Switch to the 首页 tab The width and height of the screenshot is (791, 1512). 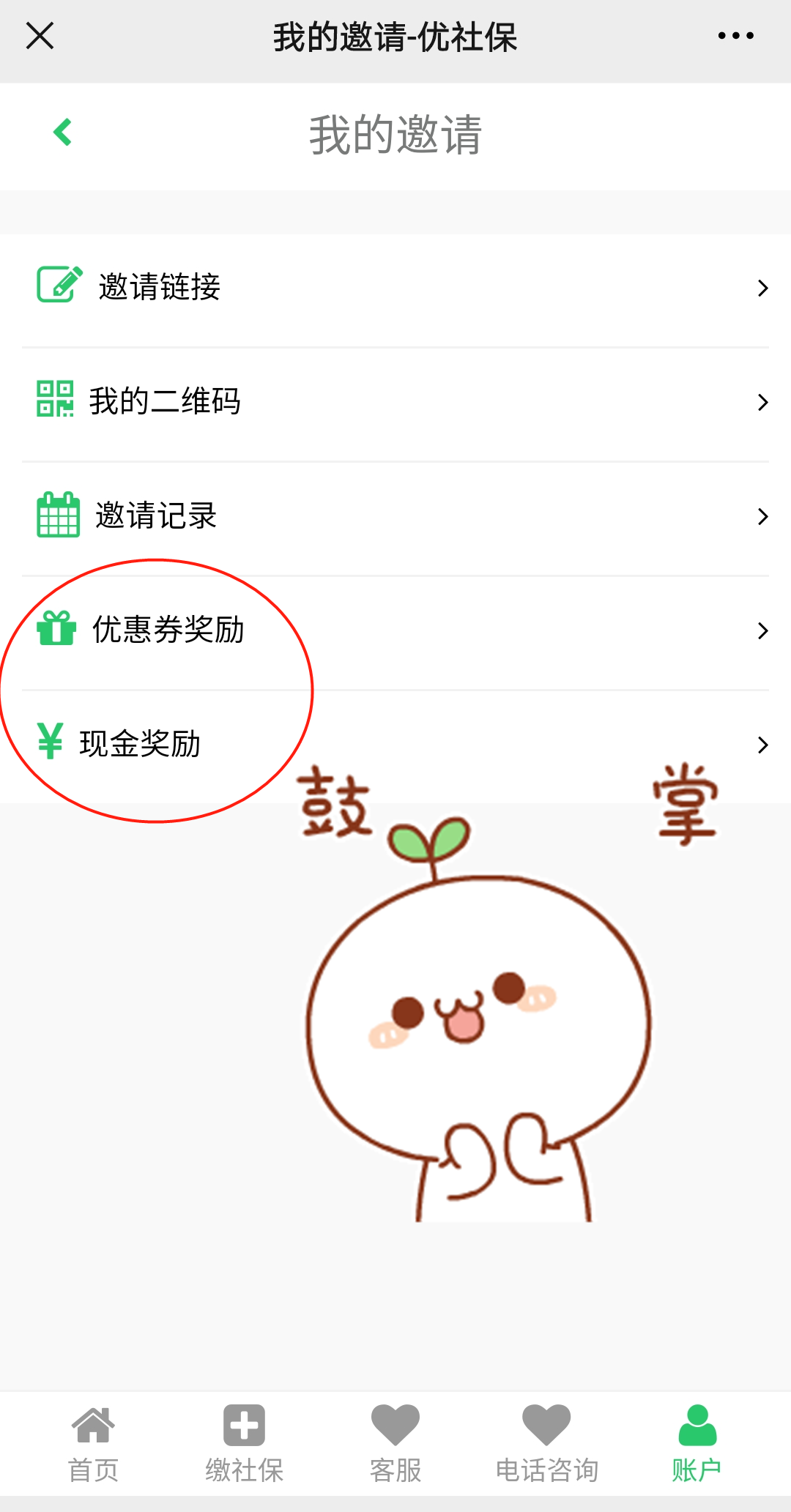coord(93,1444)
